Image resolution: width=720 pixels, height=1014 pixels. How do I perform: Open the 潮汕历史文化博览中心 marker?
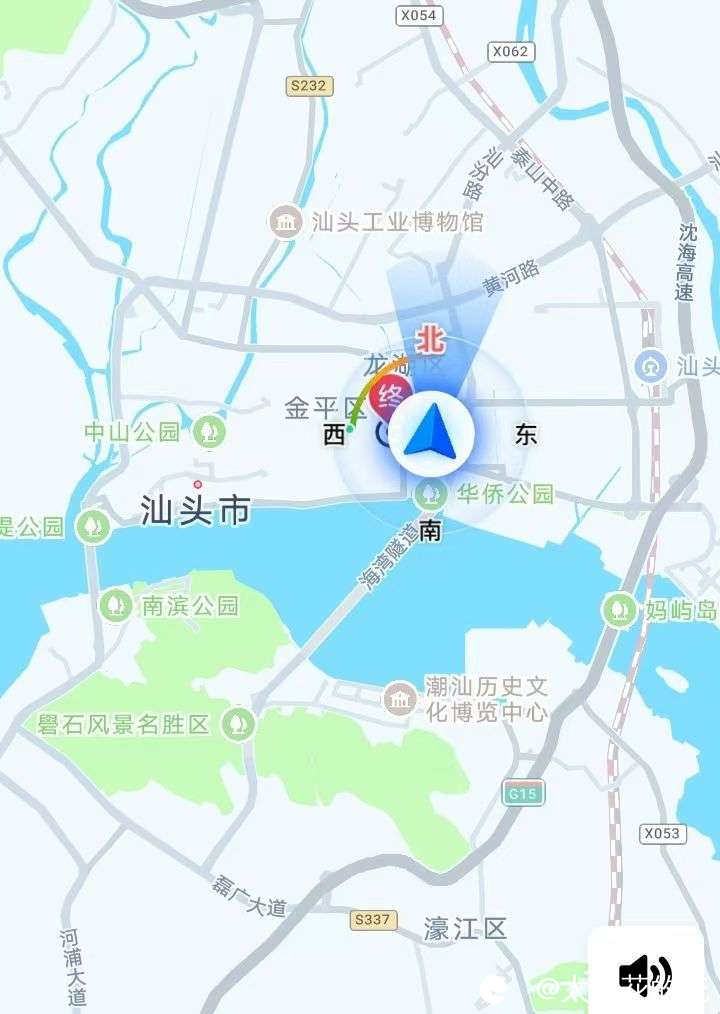pos(400,698)
